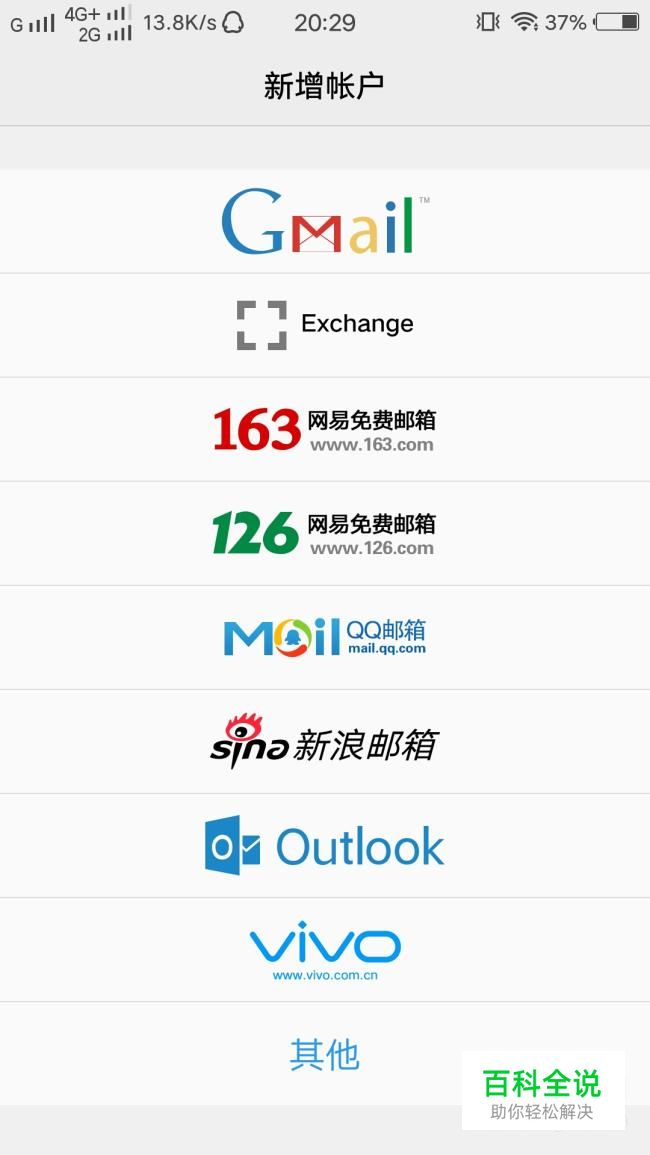The image size is (650, 1155).
Task: Select QQ邮箱 to add account
Action: [325, 637]
